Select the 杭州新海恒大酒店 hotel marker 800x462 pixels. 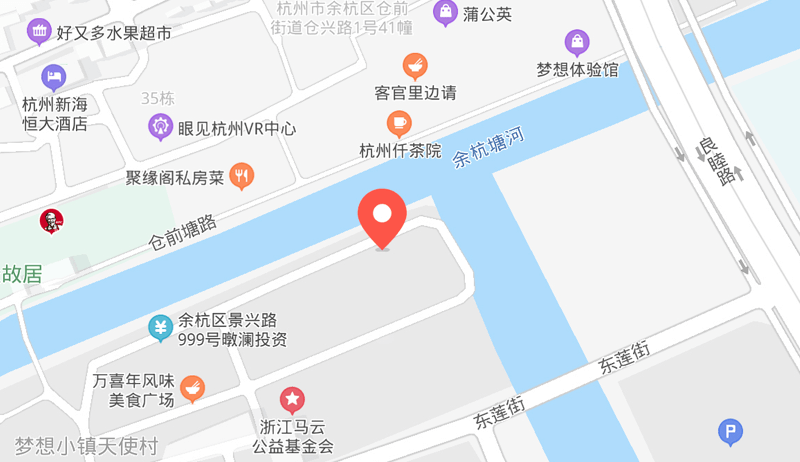53,76
